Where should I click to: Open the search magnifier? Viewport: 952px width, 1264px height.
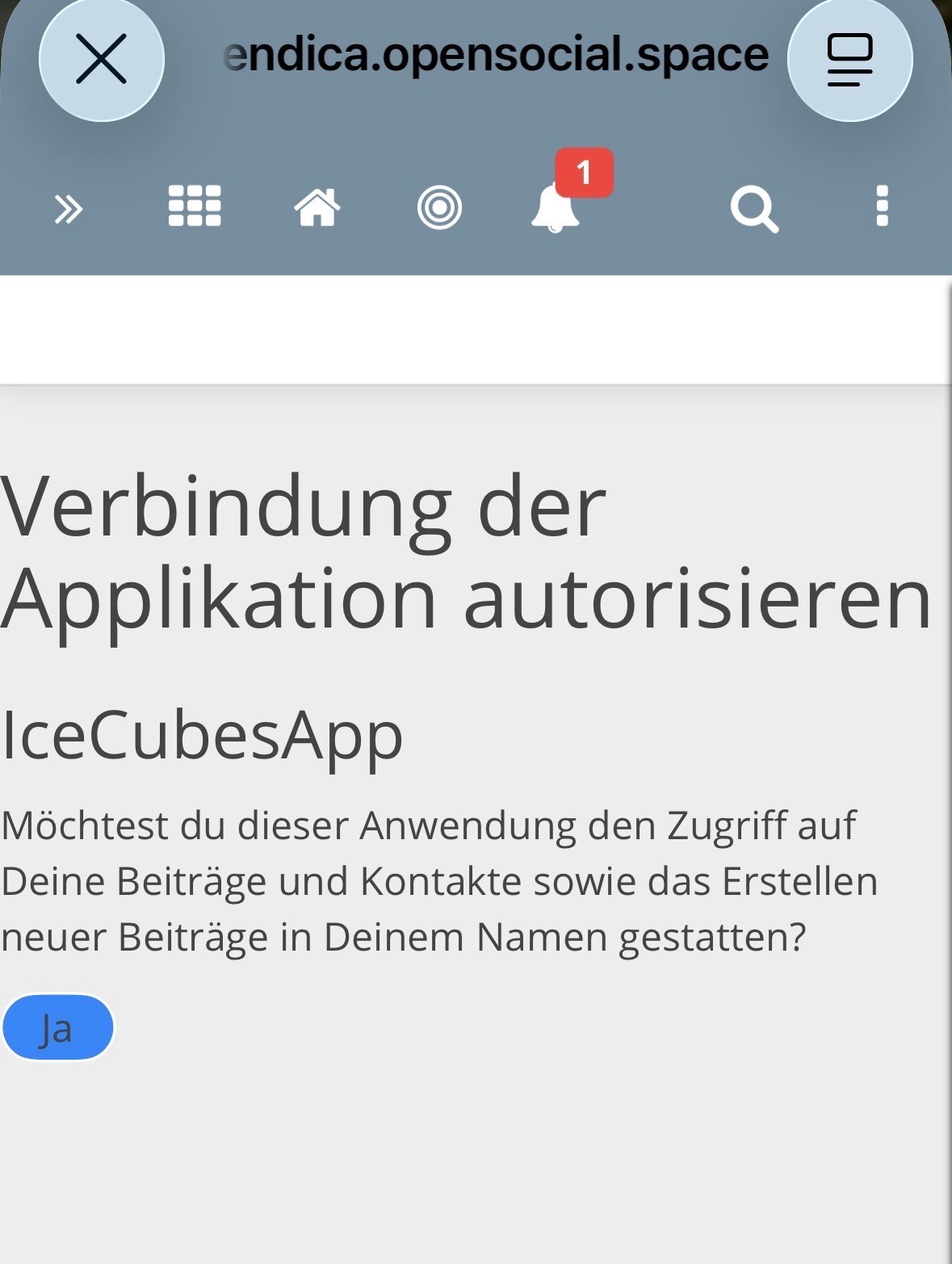point(754,209)
